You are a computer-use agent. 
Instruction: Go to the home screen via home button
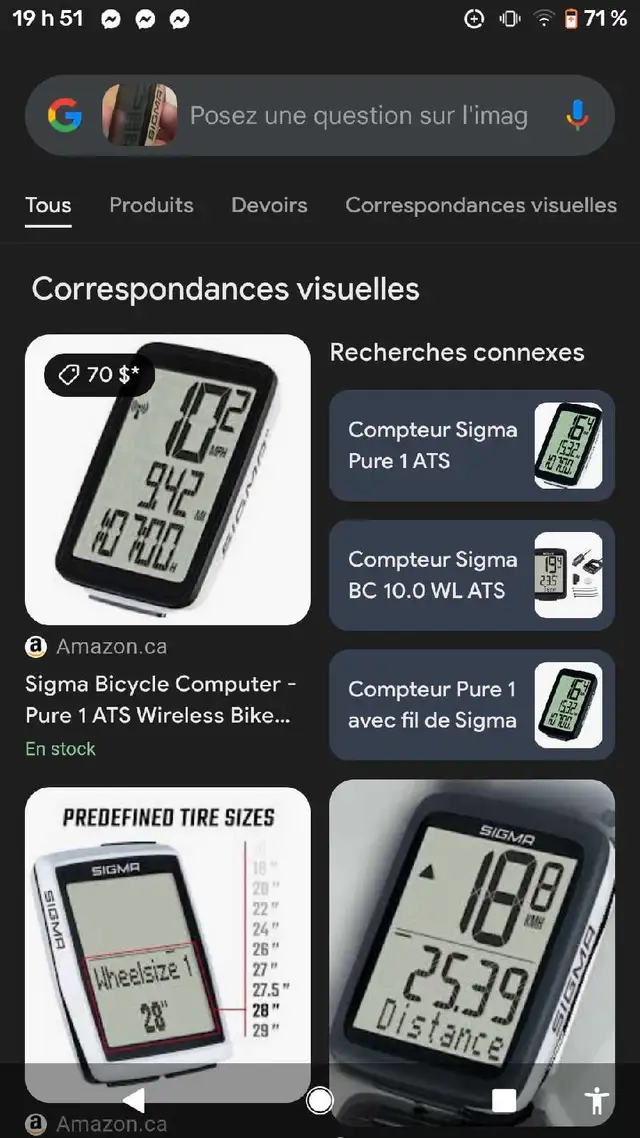319,1100
